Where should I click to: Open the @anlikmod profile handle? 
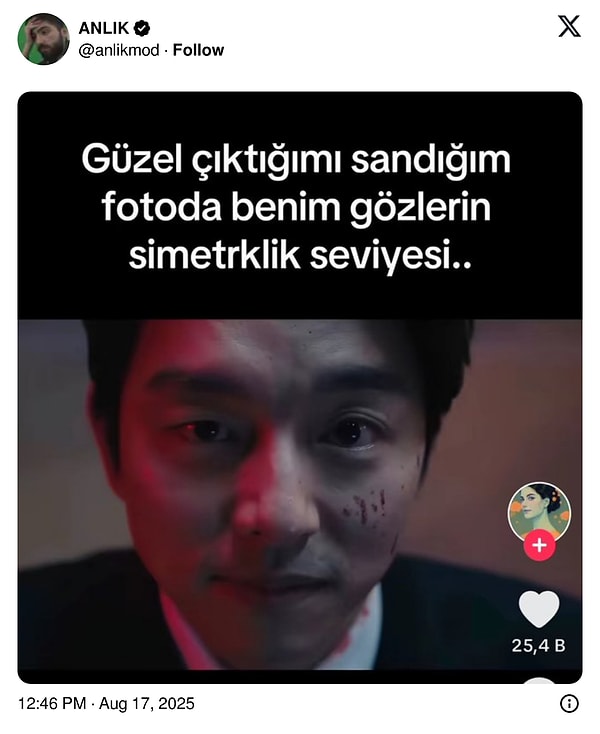[118, 50]
